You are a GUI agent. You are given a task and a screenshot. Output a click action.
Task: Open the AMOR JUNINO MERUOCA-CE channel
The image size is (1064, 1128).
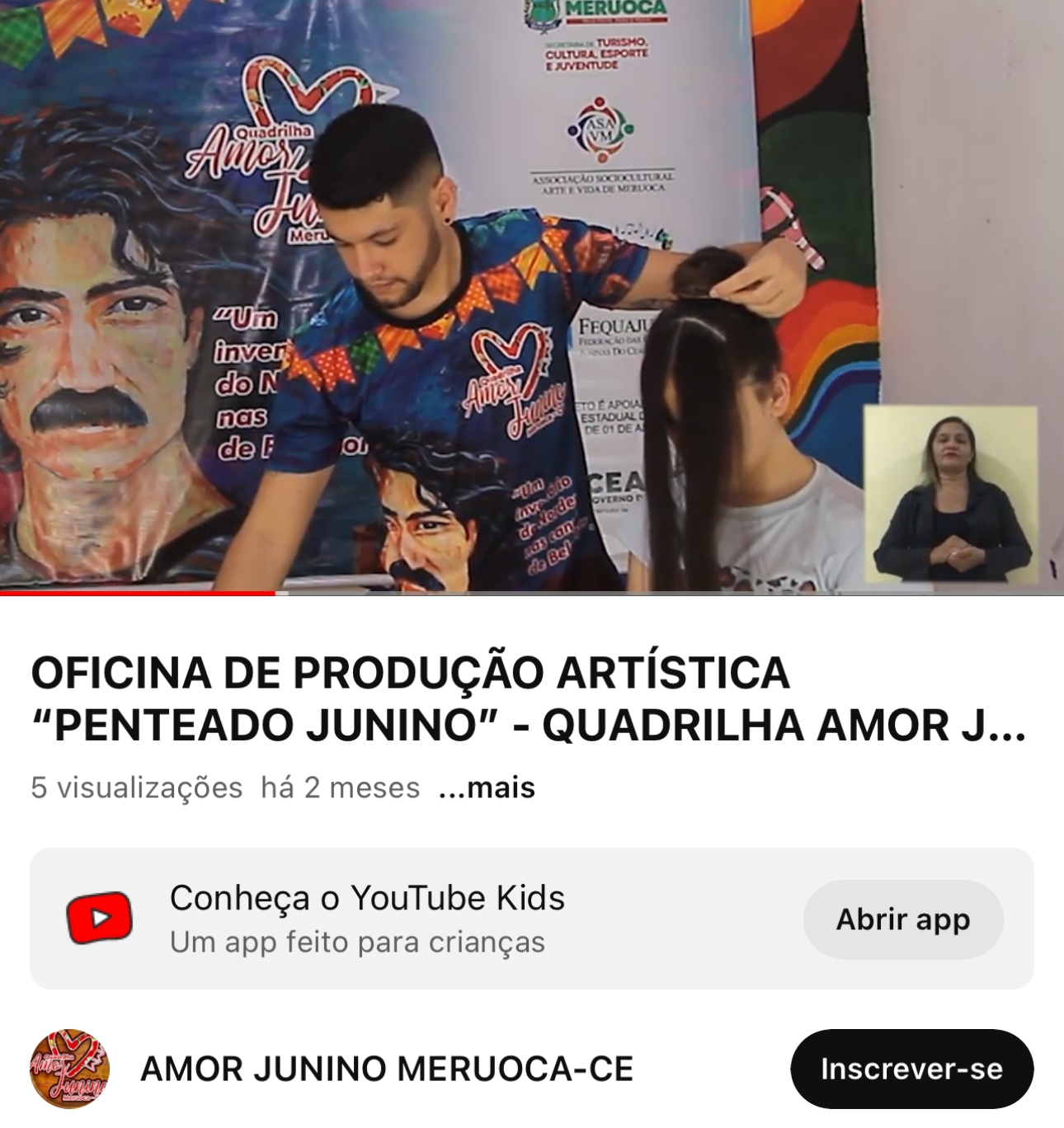pos(386,1069)
